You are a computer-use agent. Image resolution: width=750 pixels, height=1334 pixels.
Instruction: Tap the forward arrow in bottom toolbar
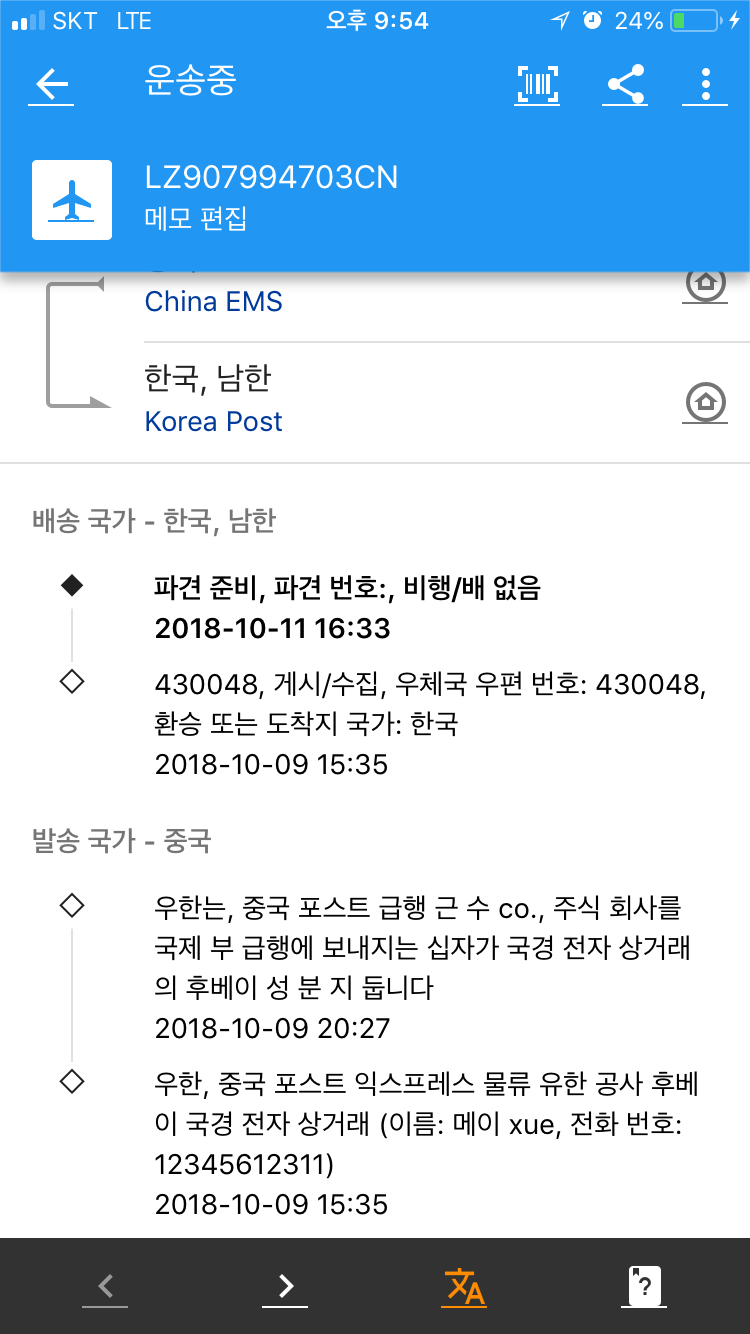[285, 1286]
